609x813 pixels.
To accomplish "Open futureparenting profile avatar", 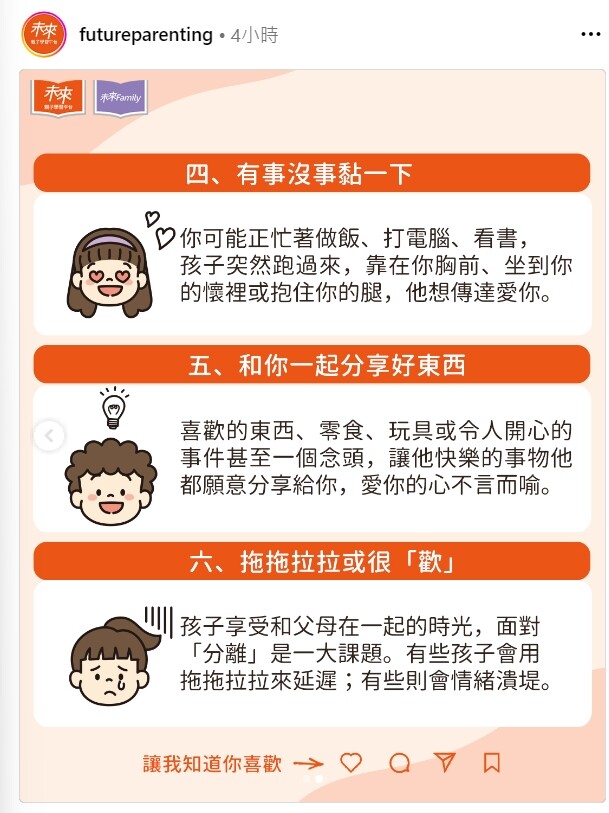I will pos(42,34).
